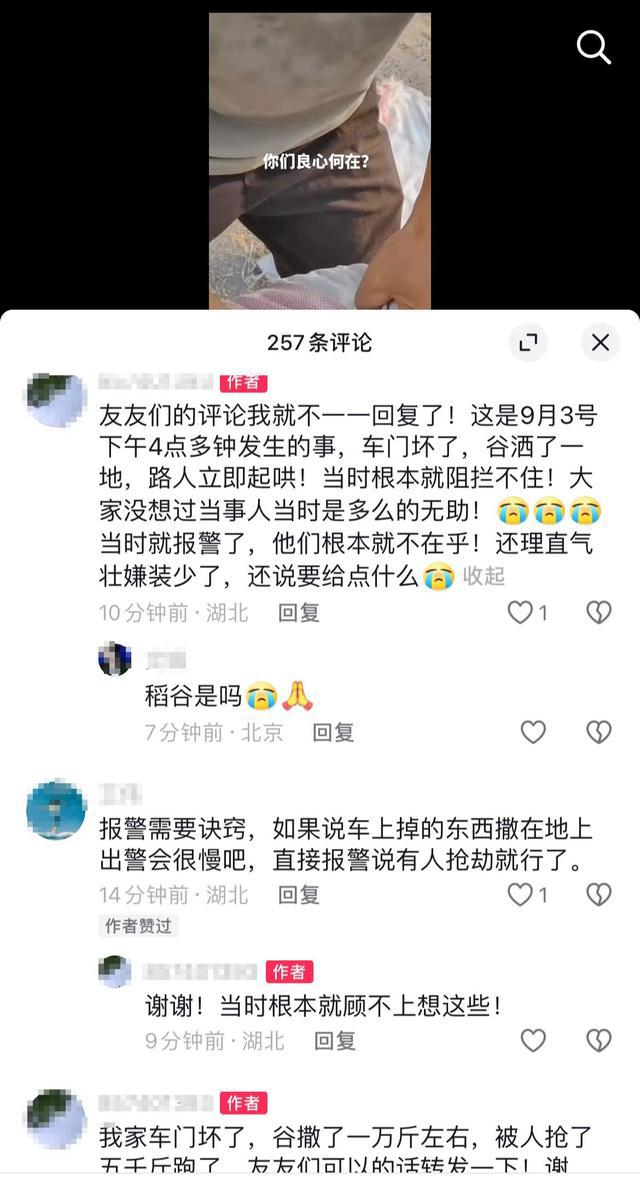Like the 报警需要诀窍 comment
The height and width of the screenshot is (1180, 640).
tap(520, 895)
